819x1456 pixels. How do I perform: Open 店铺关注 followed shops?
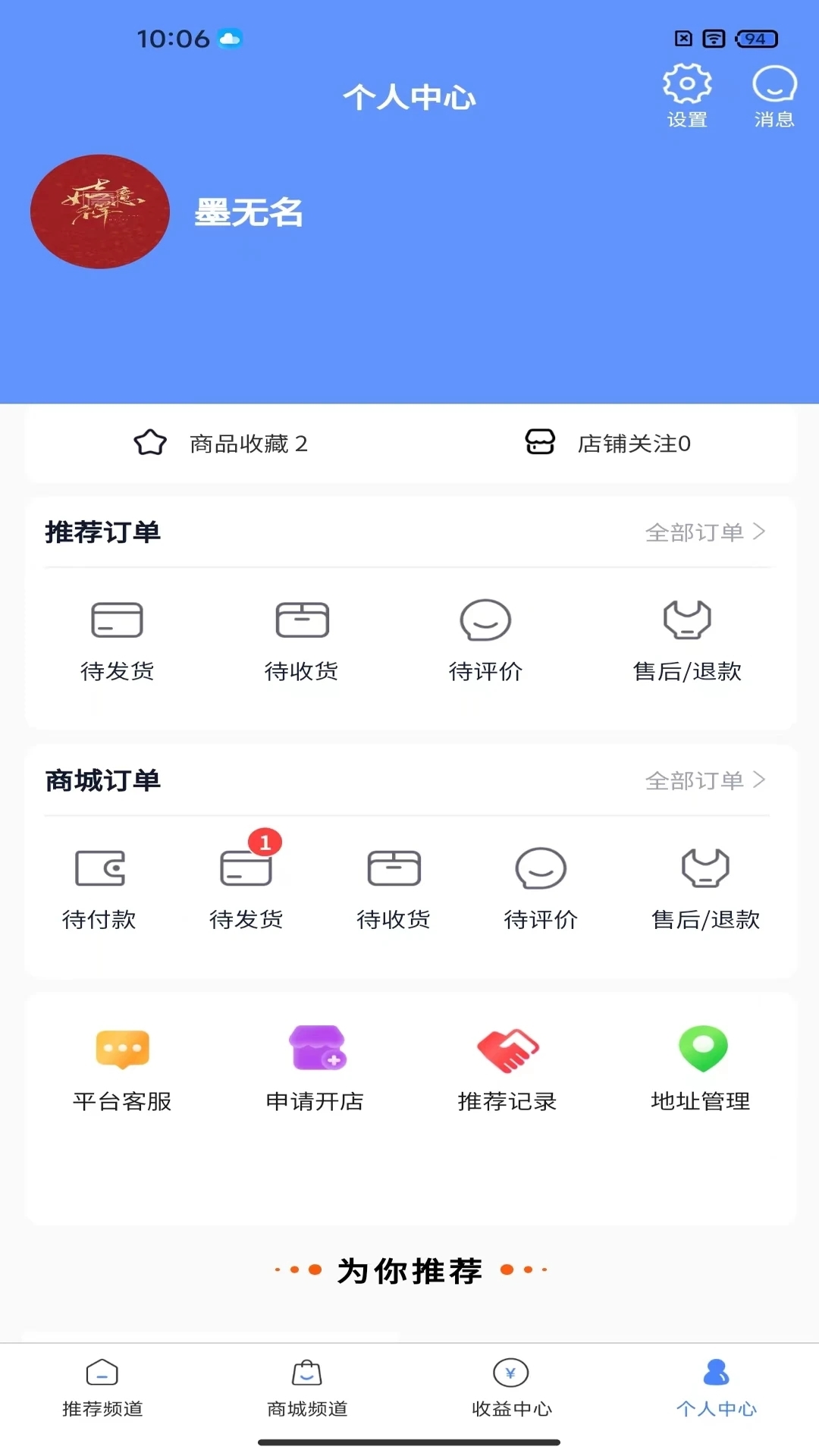(x=634, y=444)
